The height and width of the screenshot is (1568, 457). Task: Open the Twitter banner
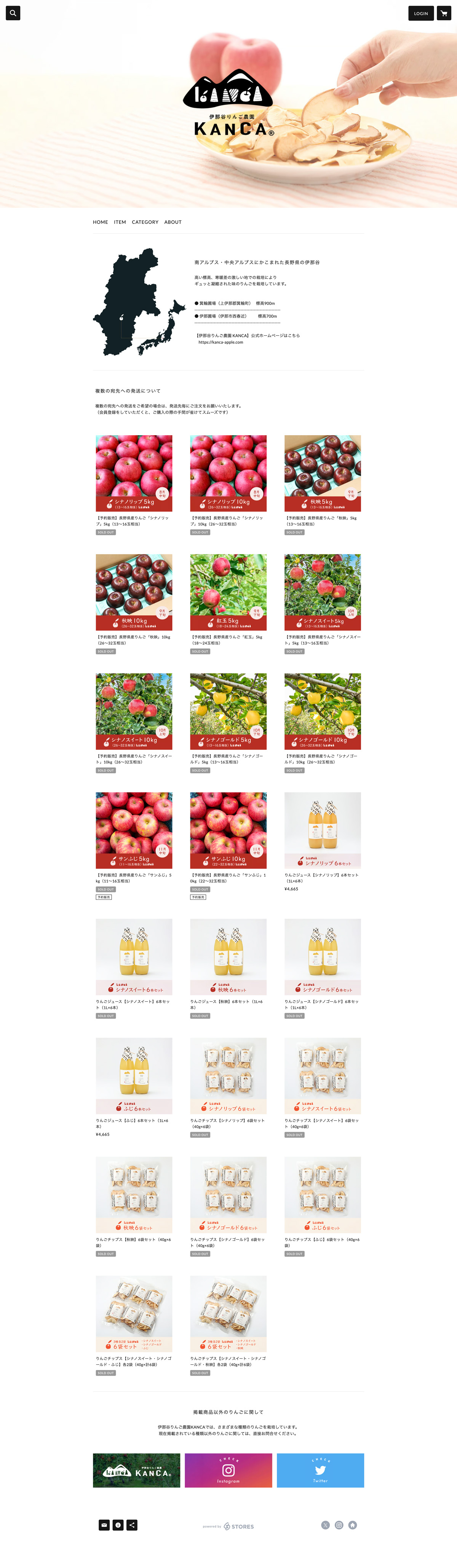coord(320,1471)
